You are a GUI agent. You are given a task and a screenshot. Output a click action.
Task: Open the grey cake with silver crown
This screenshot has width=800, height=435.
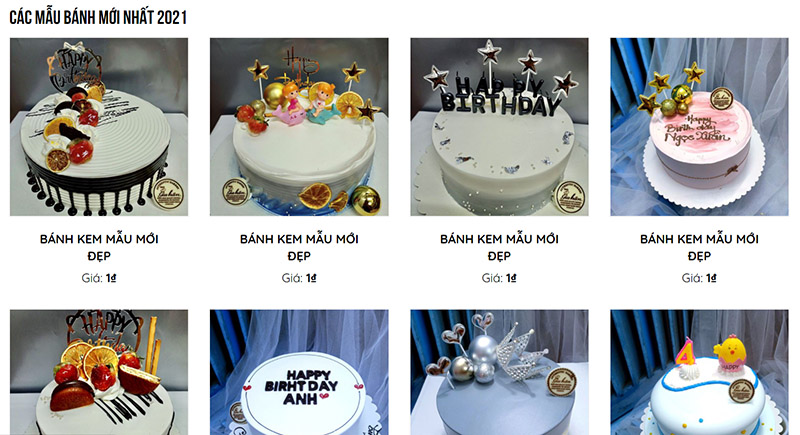[x=499, y=372]
